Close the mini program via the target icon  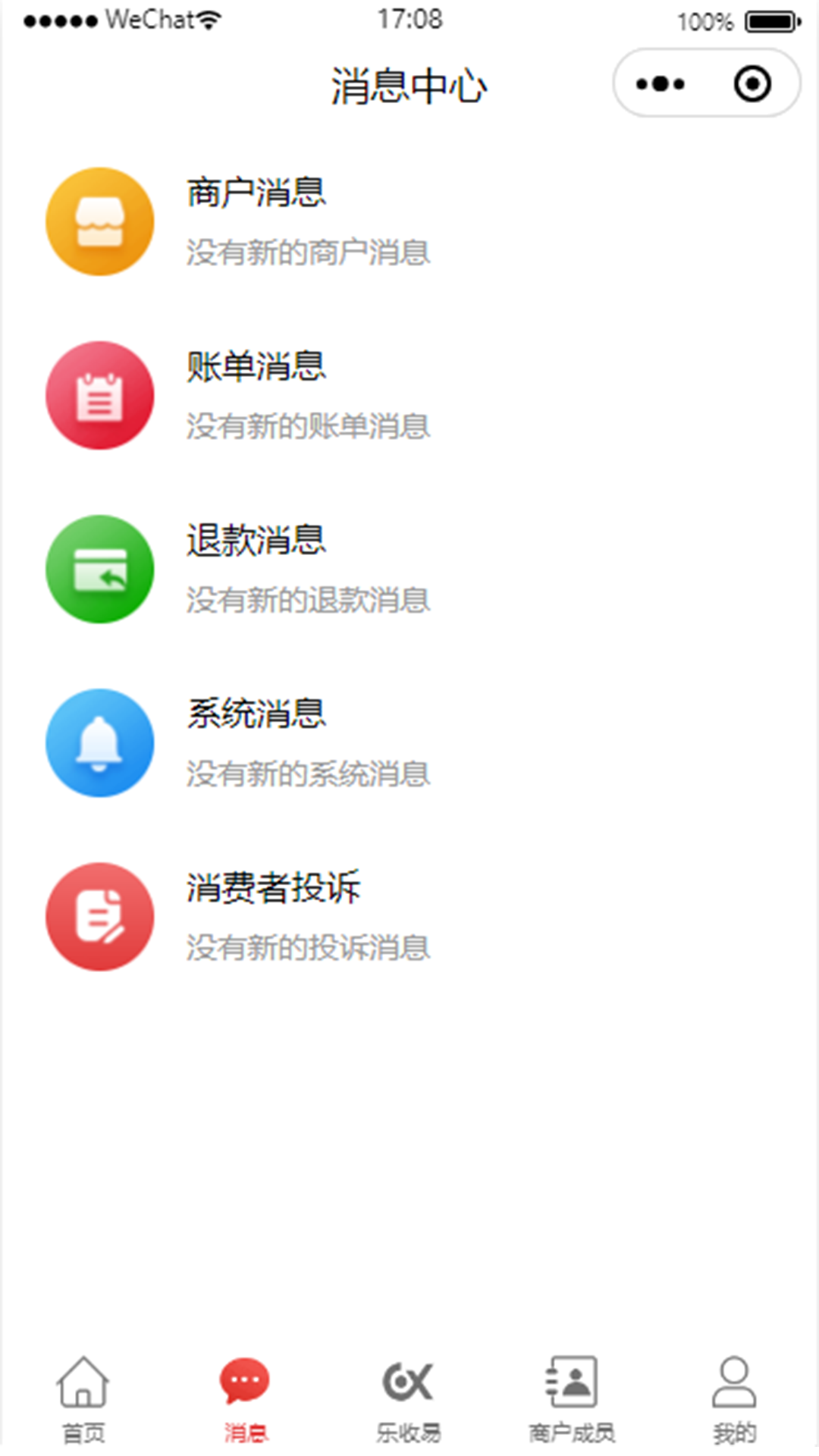tap(752, 83)
